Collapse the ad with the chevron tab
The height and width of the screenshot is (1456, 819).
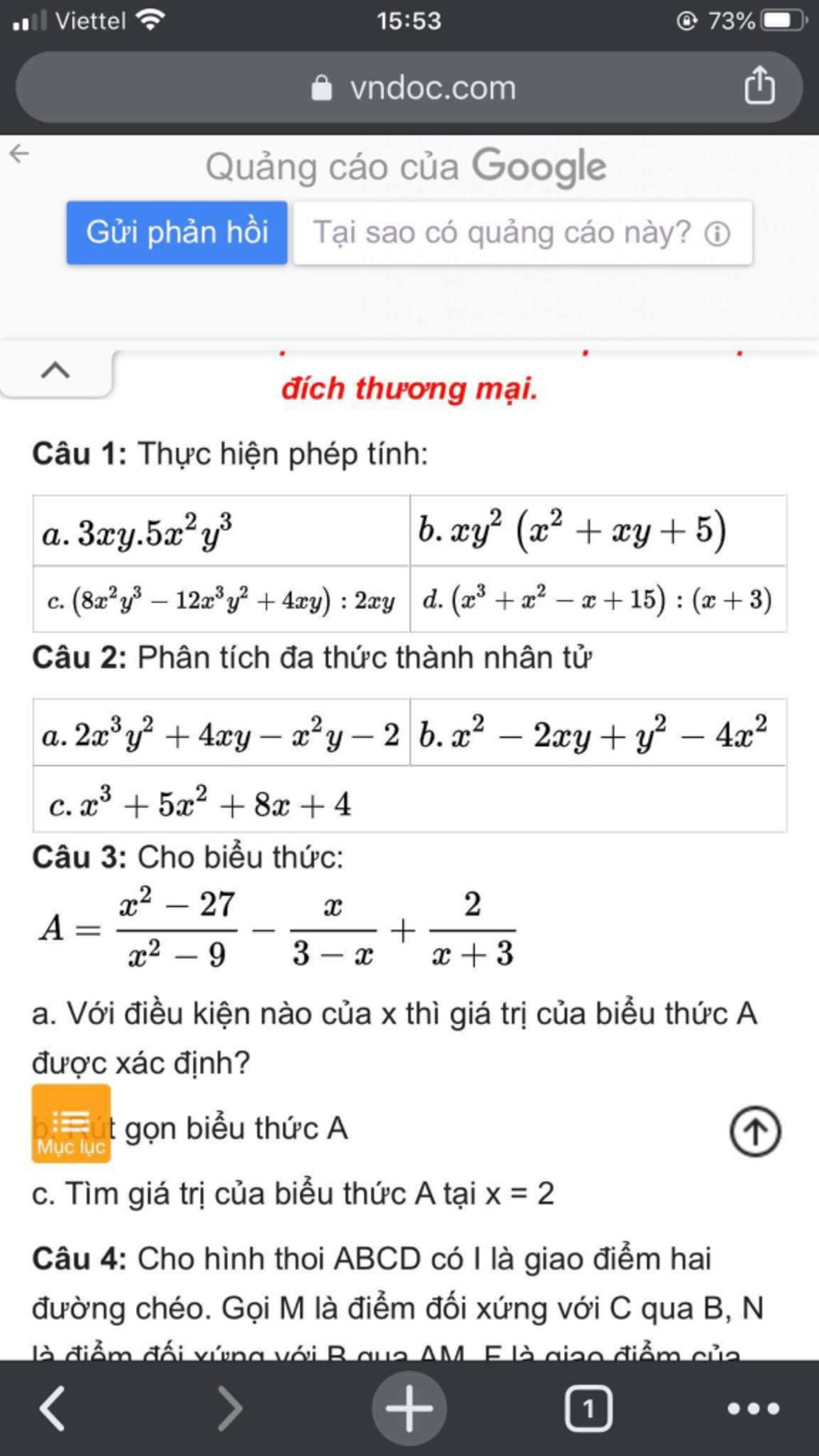tap(55, 371)
